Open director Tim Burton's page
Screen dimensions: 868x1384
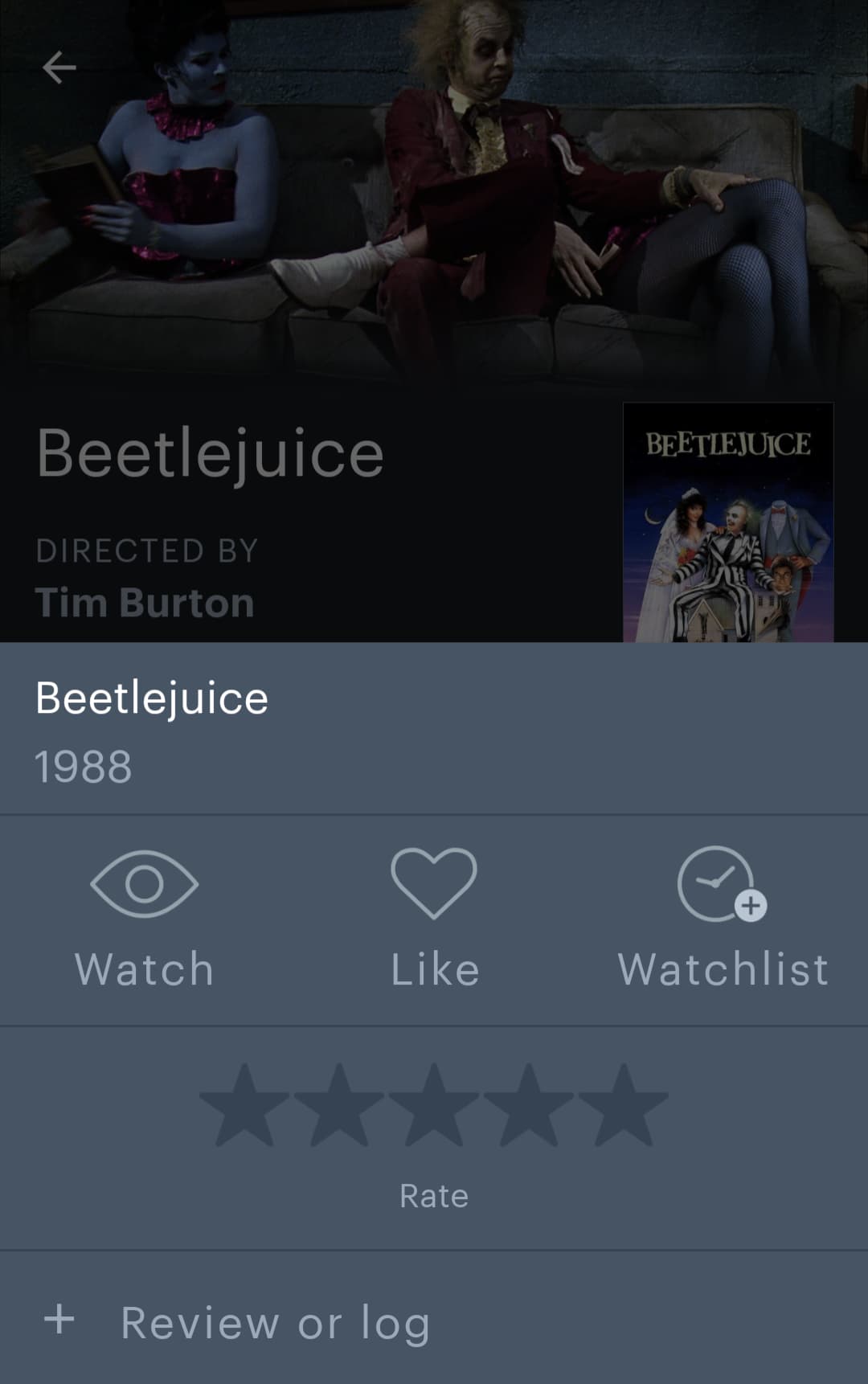point(145,603)
